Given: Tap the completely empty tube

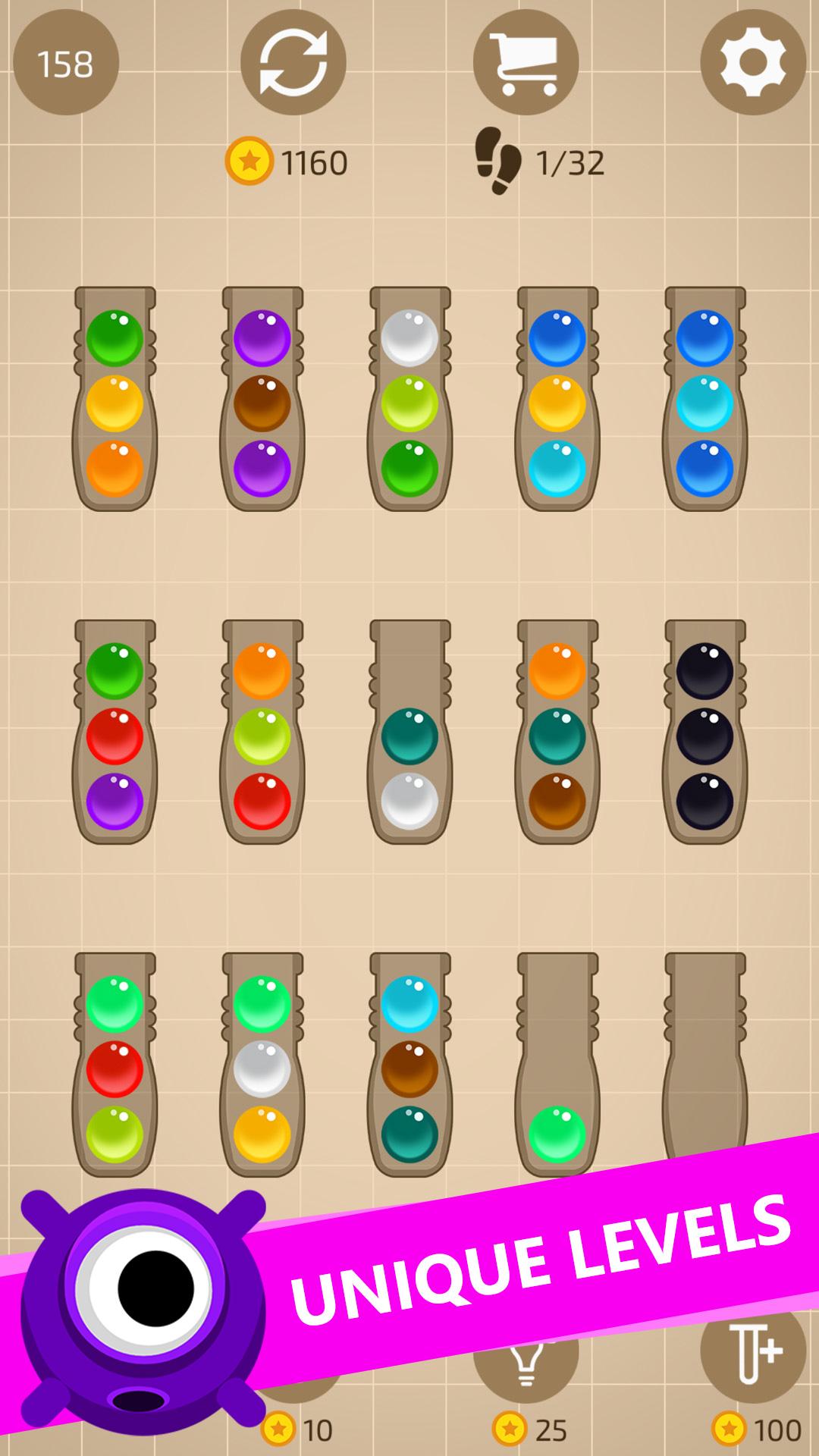Looking at the screenshot, I should 705,1062.
